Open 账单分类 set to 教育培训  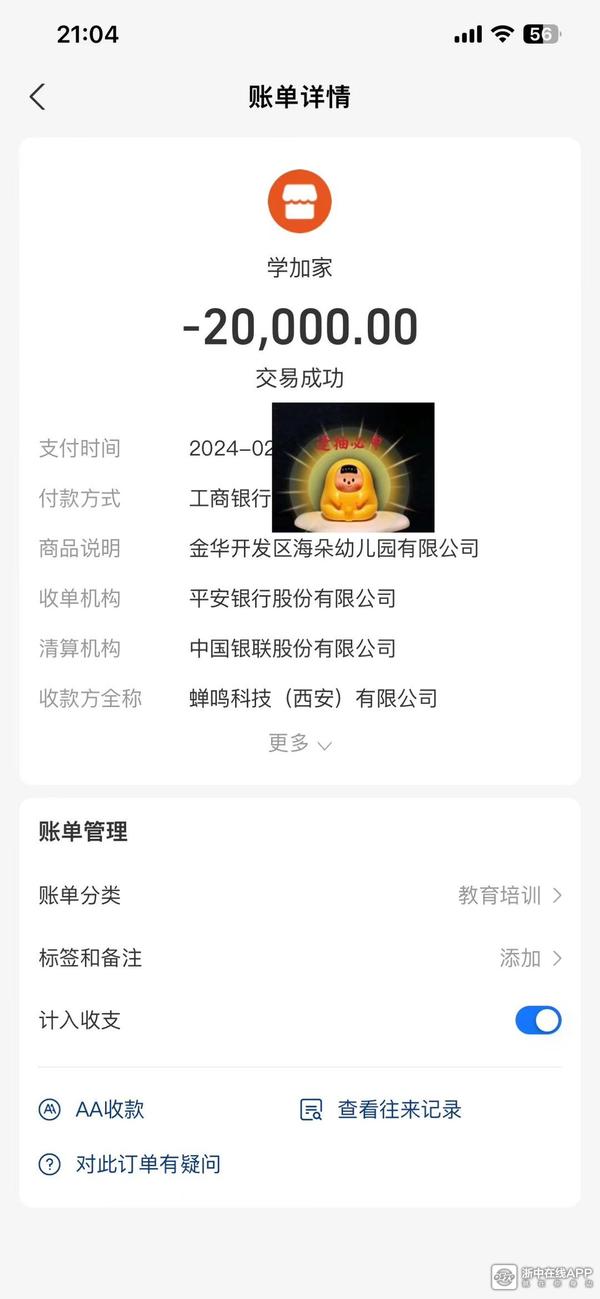(300, 895)
